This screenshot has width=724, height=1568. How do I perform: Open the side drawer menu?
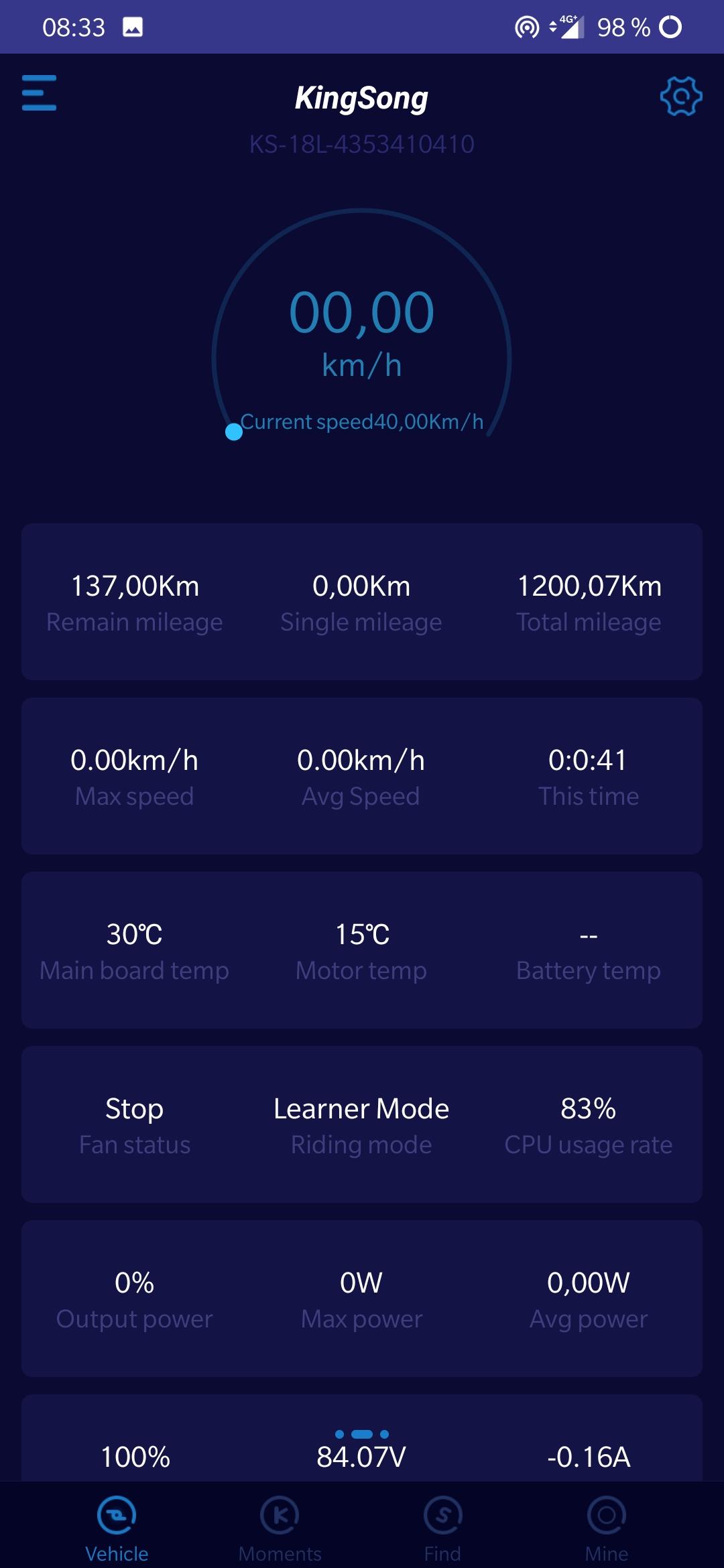(39, 92)
